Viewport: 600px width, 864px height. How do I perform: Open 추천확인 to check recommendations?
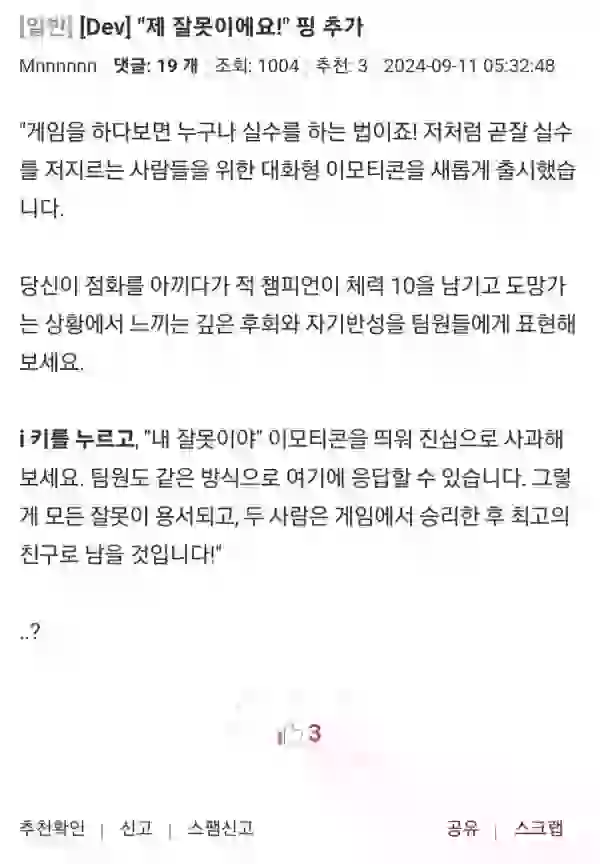52,828
